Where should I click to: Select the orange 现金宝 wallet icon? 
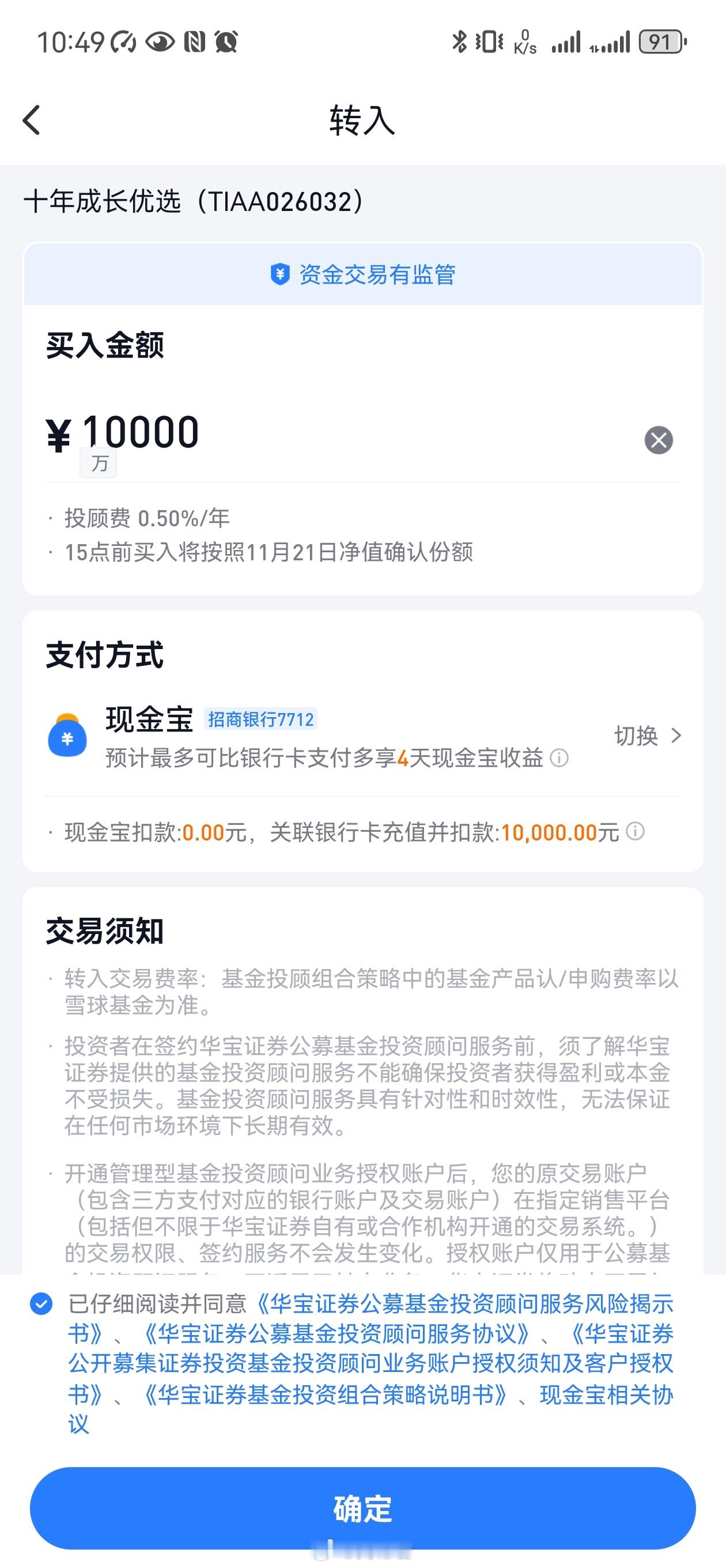coord(67,737)
